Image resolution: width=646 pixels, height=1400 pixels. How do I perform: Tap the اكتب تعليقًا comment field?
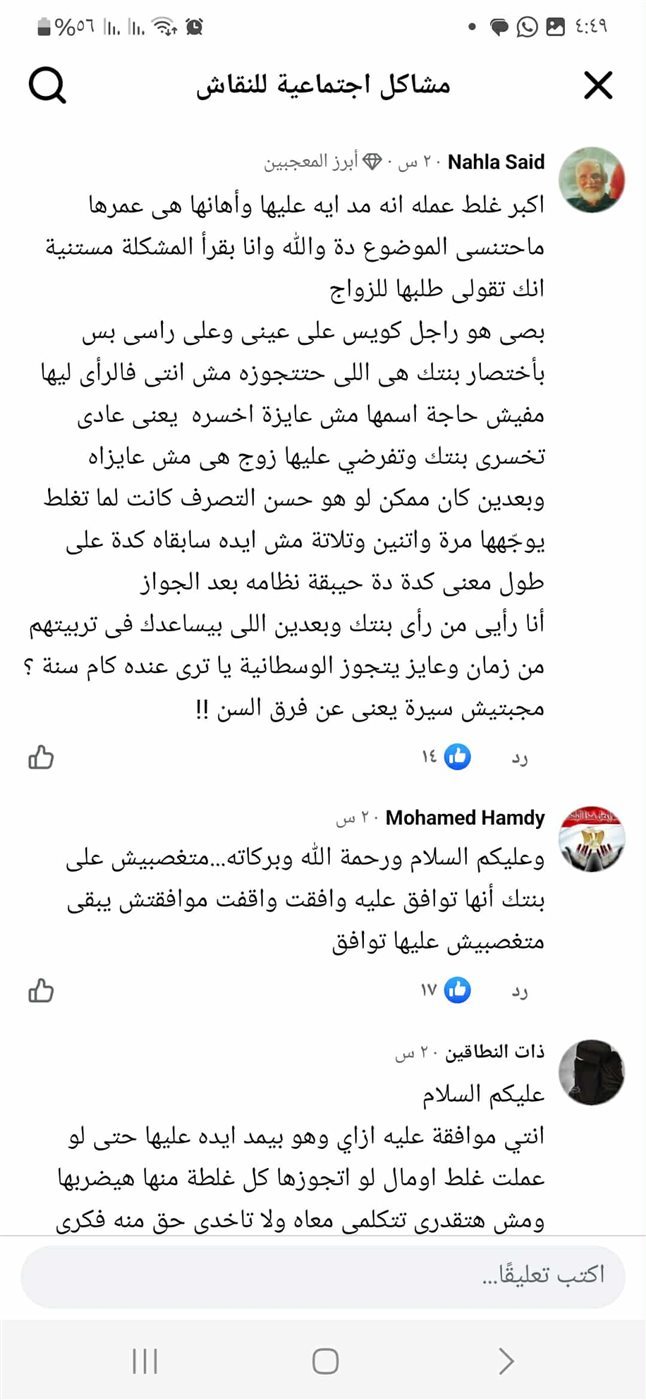[323, 1276]
